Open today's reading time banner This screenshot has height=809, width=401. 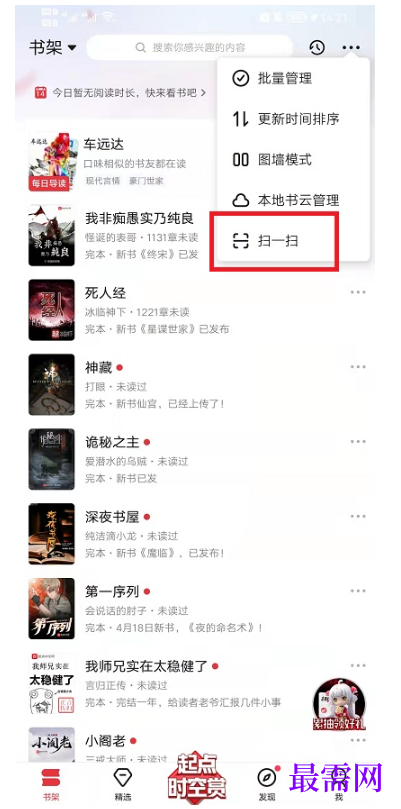(120, 93)
